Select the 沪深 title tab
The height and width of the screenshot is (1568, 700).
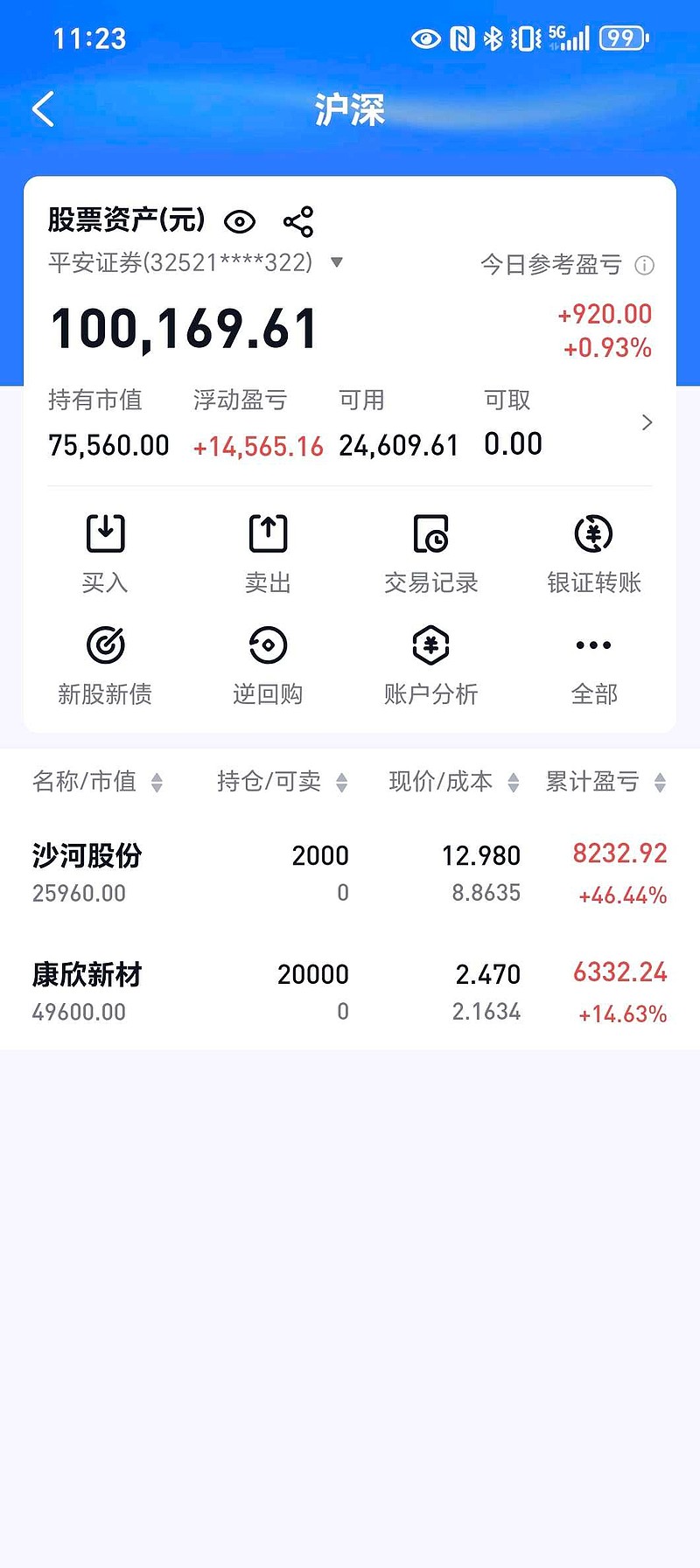pyautogui.click(x=349, y=108)
